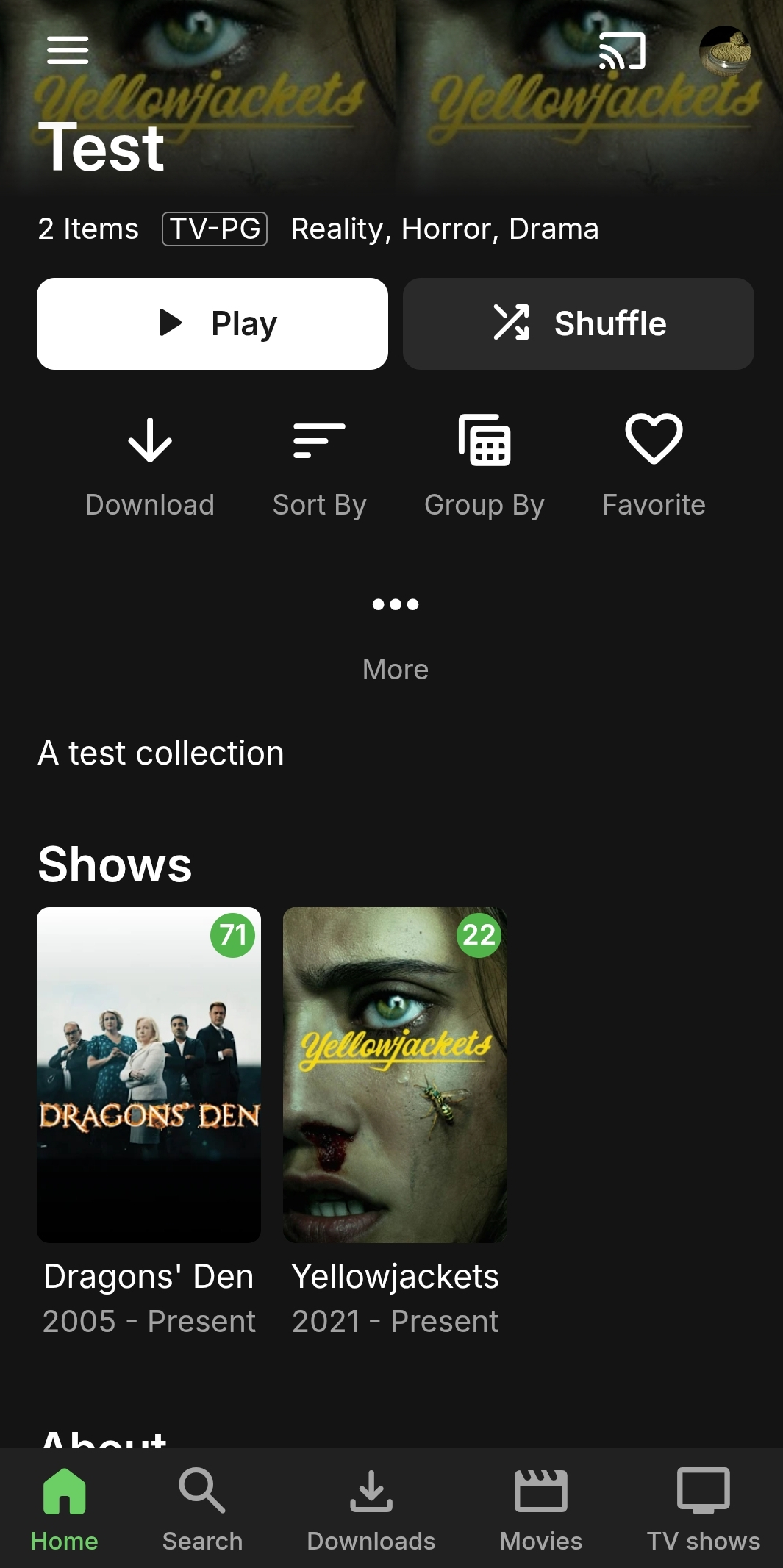This screenshot has width=783, height=1568.
Task: Show More actions
Action: [x=396, y=632]
